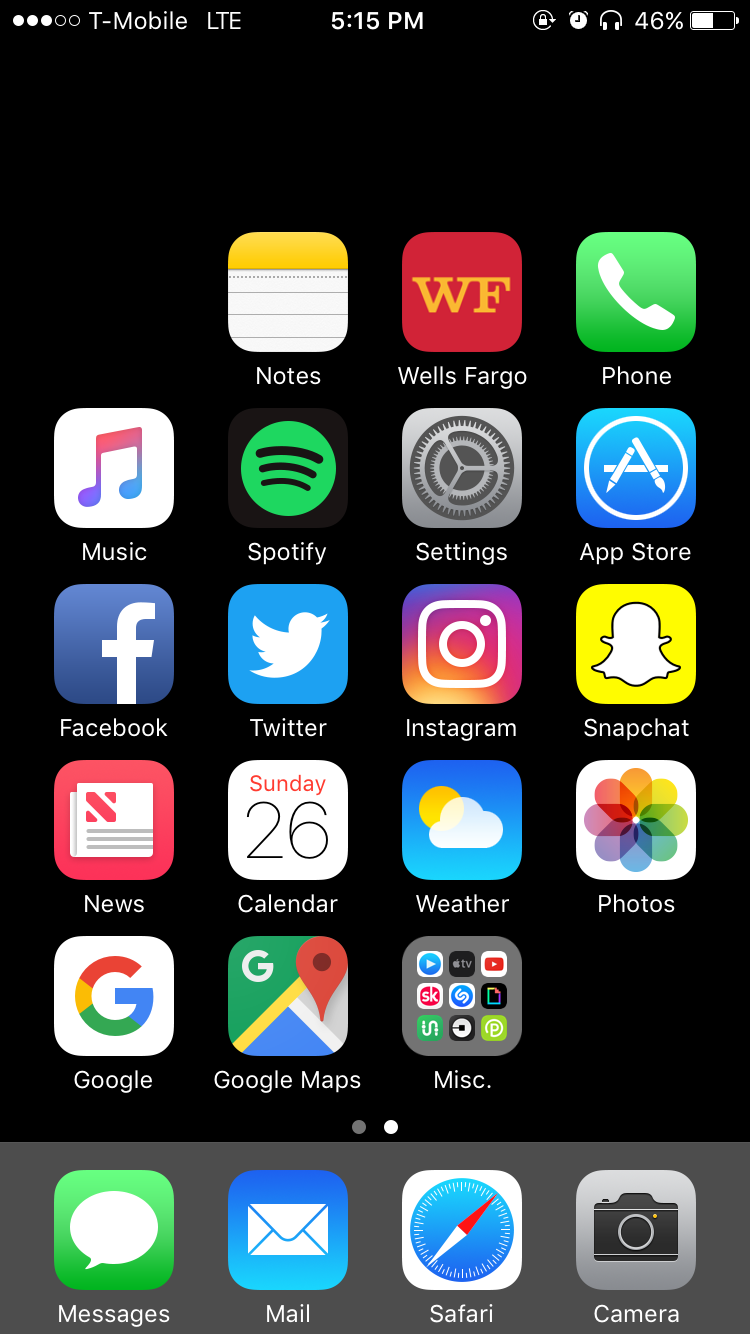This screenshot has width=750, height=1334.
Task: Check the Weather app
Action: (462, 820)
